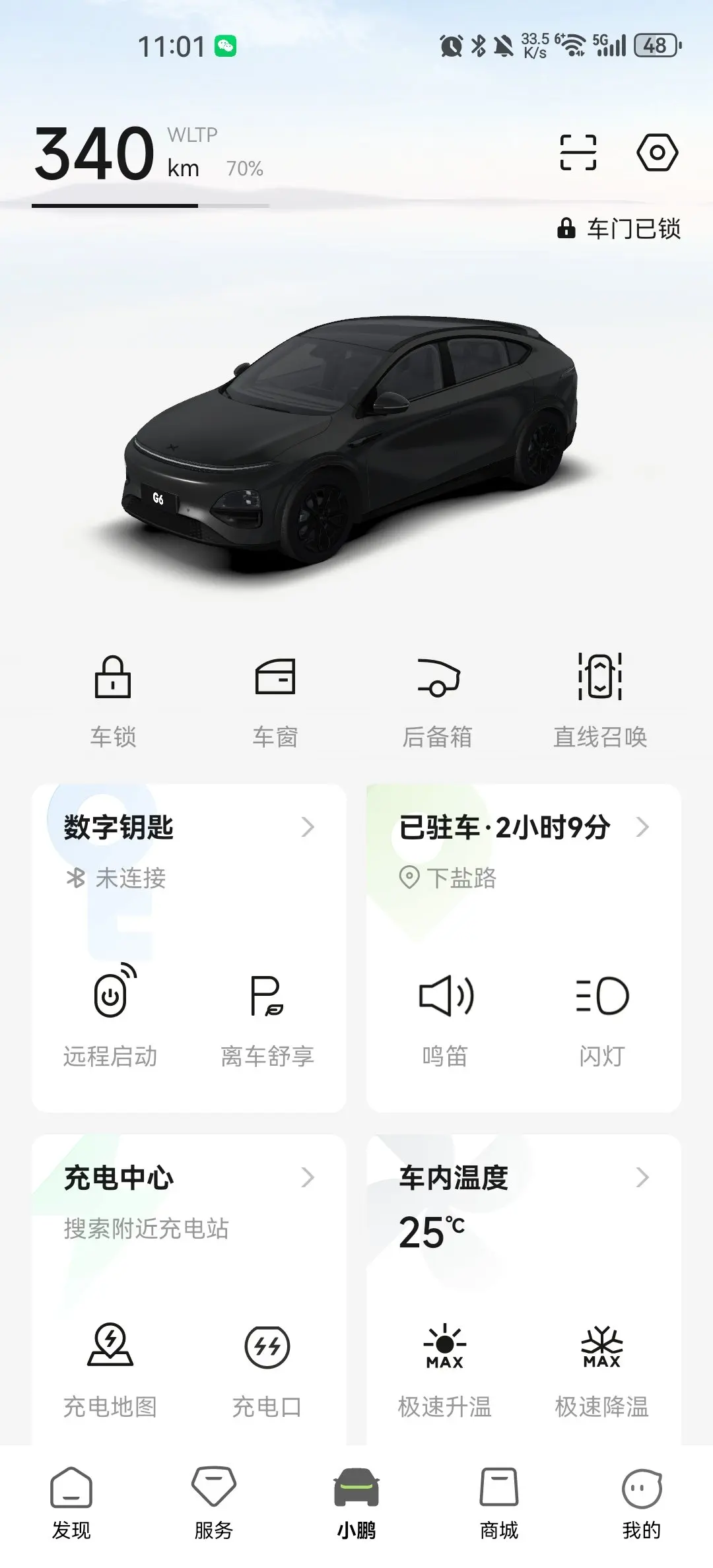Open the settings hexagon icon
Screen dimensions: 713x1568
[657, 152]
